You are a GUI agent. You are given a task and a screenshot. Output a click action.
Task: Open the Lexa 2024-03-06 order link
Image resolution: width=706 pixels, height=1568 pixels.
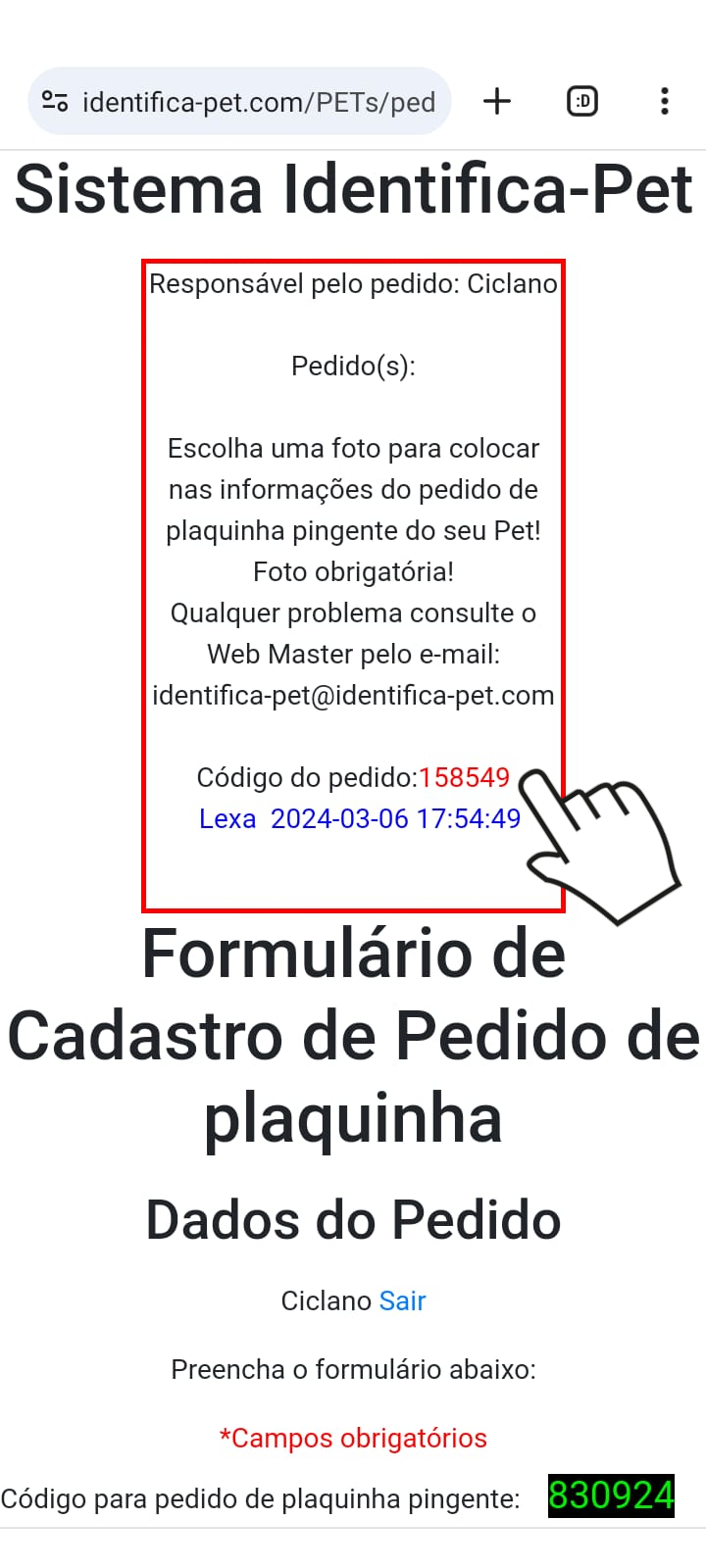pos(359,819)
